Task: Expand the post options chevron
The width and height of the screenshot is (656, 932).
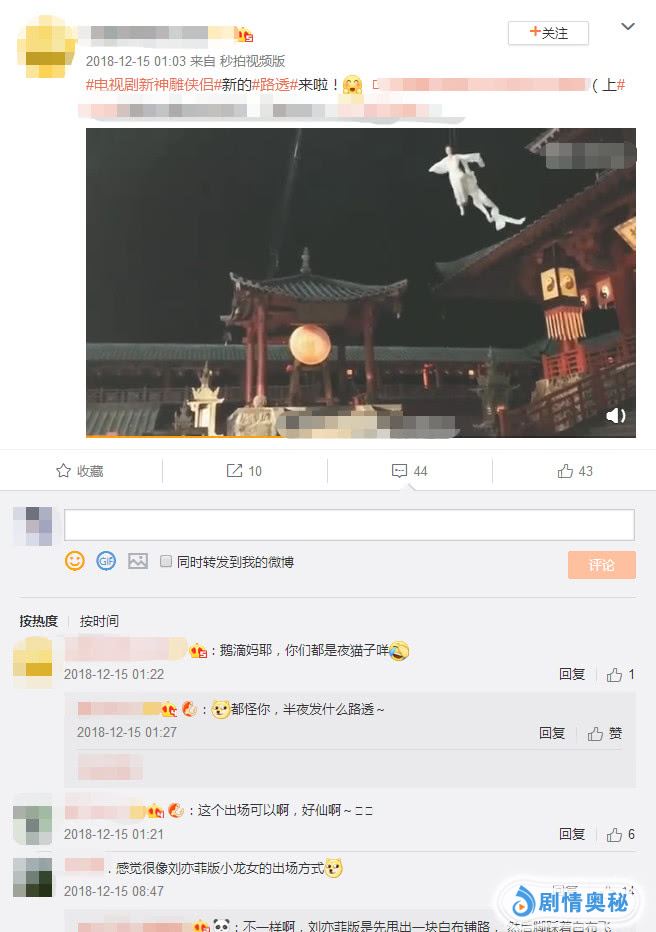Action: tap(628, 27)
